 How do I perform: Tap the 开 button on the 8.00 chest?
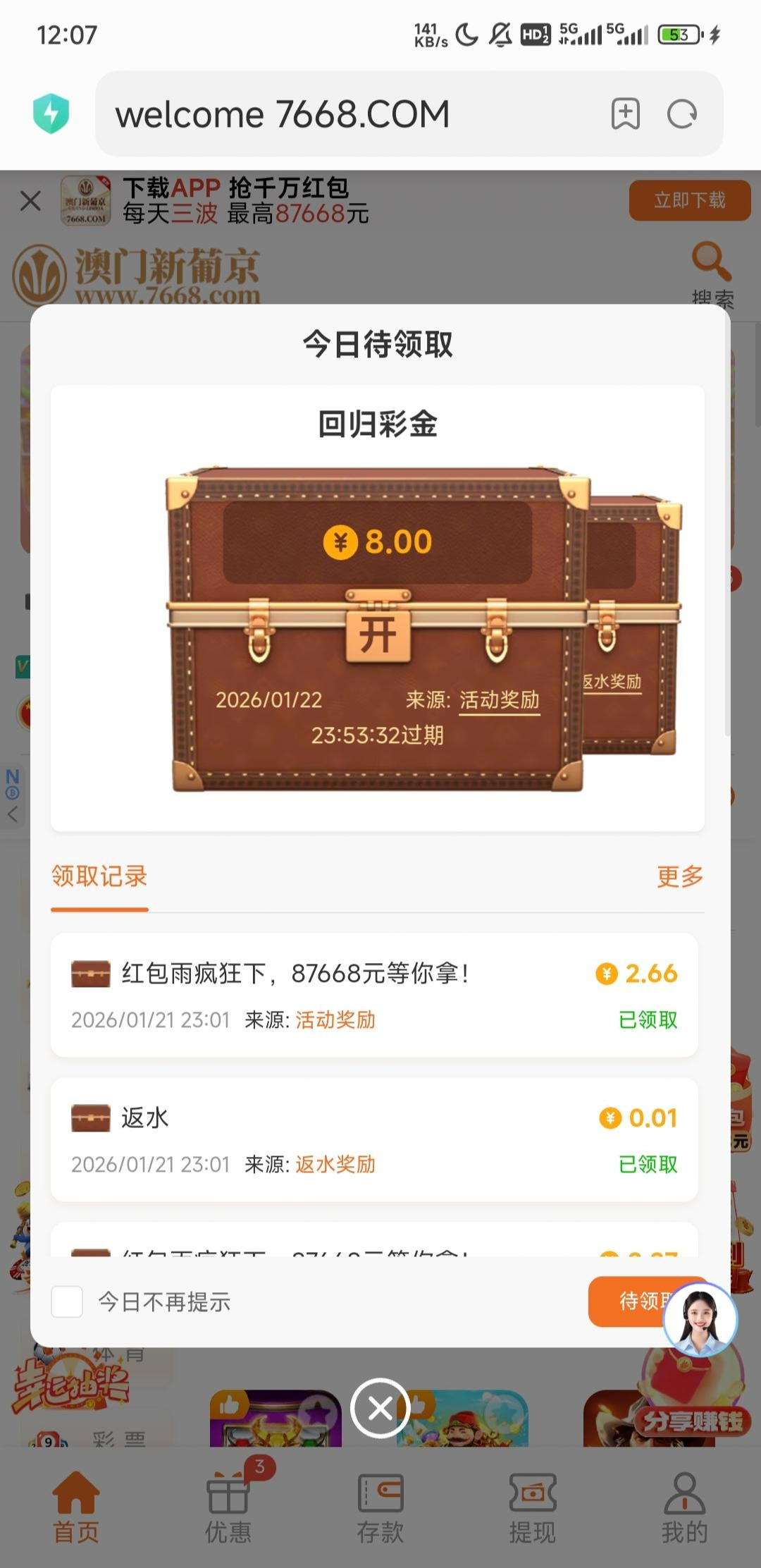[x=378, y=634]
